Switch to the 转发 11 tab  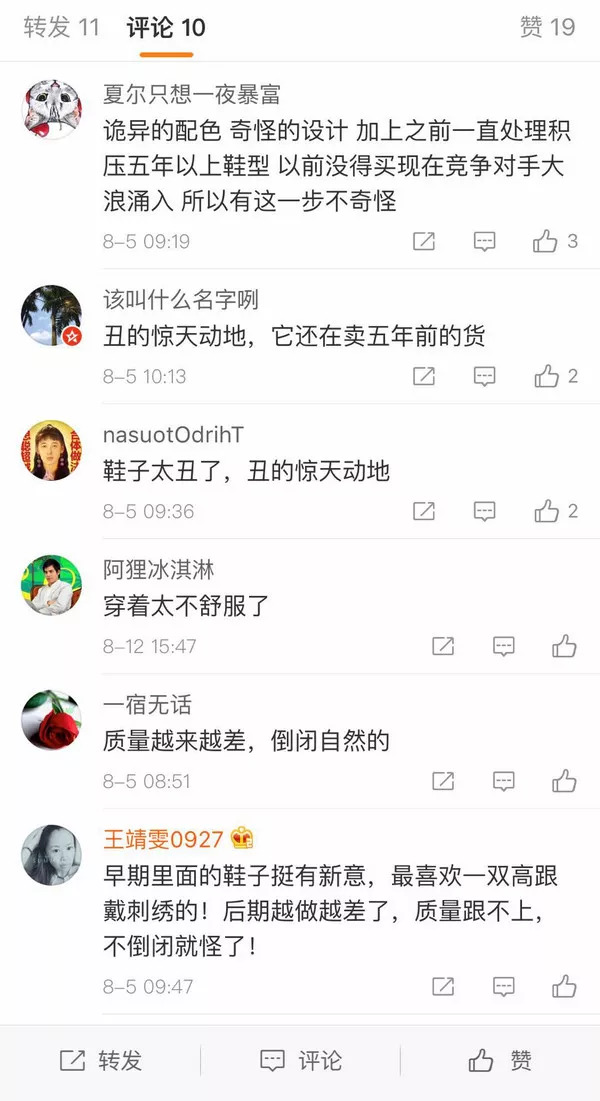[62, 28]
